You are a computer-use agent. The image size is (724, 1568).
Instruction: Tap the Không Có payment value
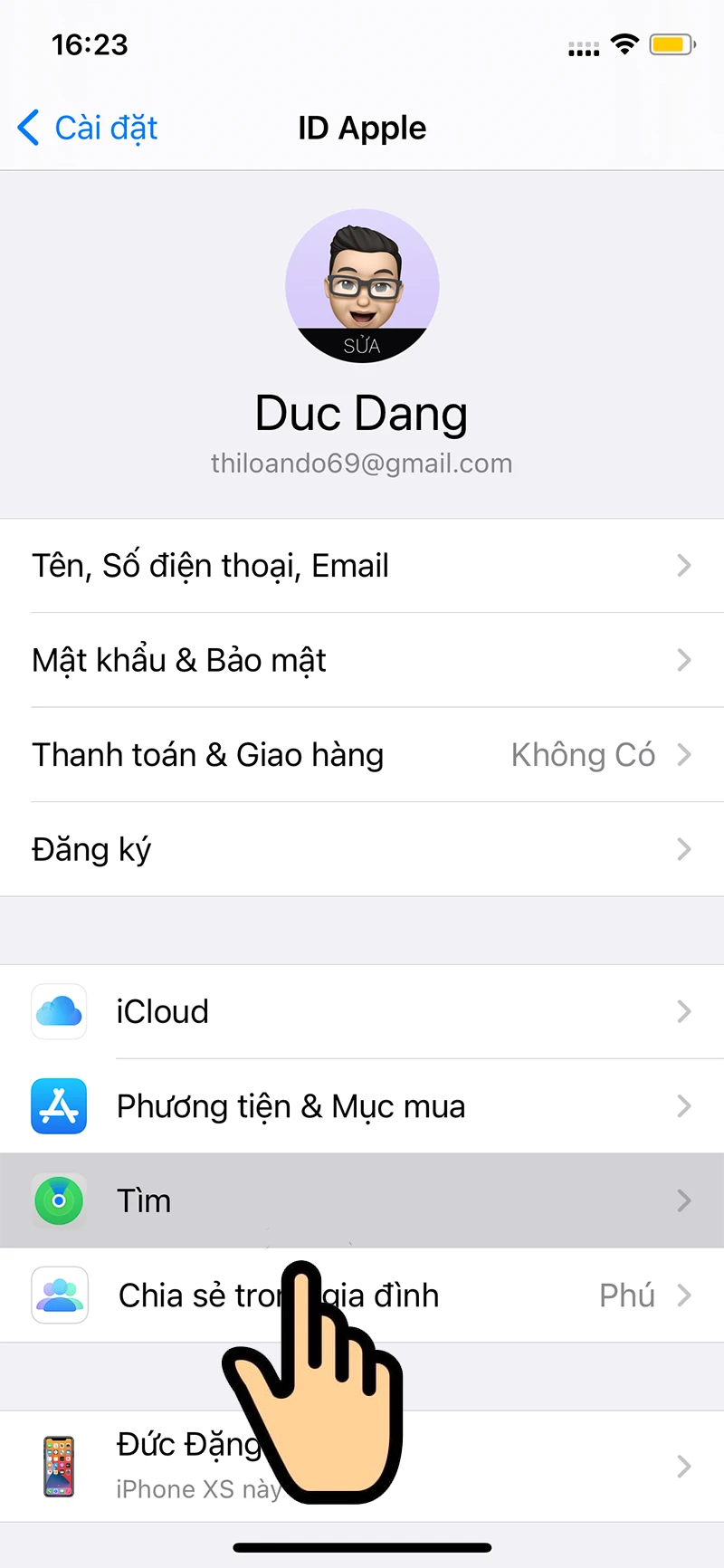pyautogui.click(x=583, y=754)
